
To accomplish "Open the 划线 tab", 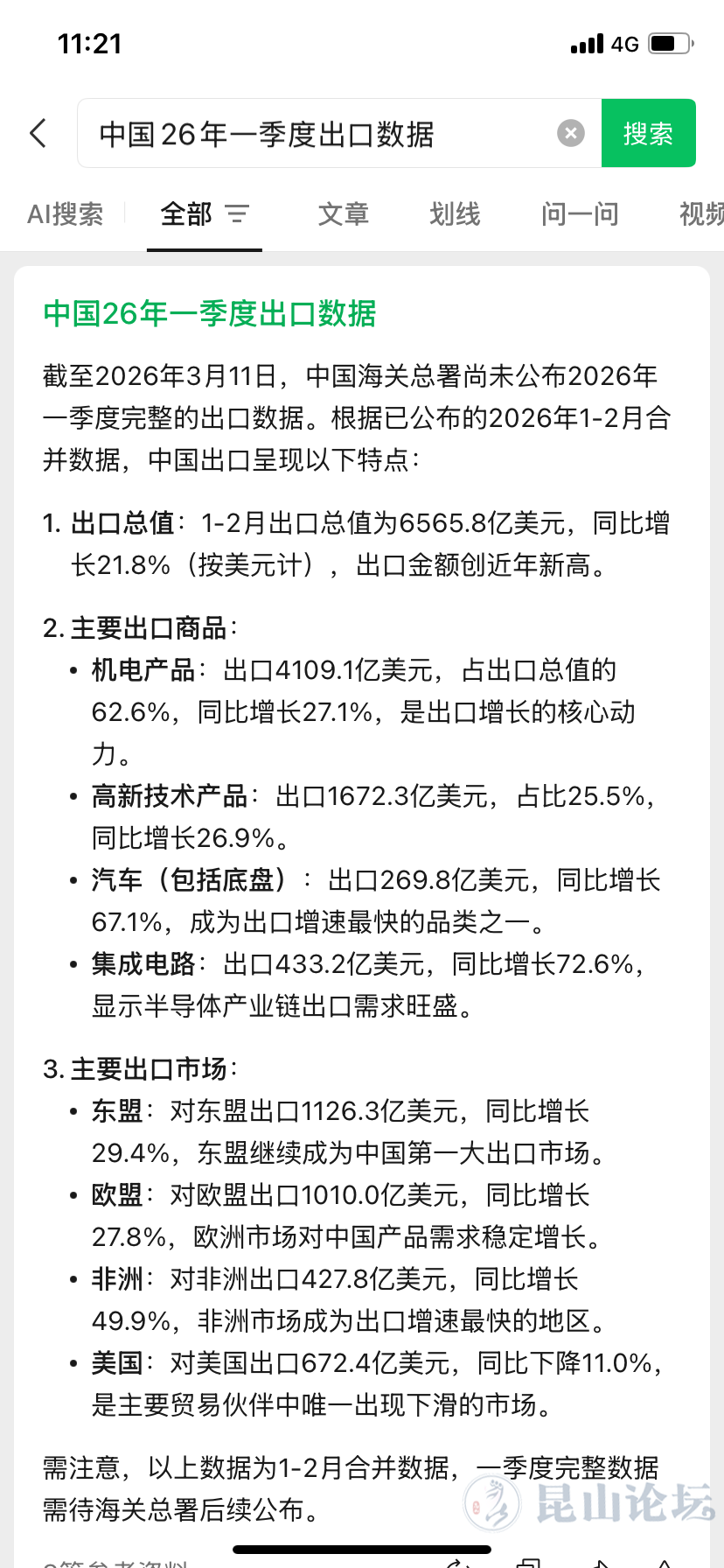I will pyautogui.click(x=455, y=214).
